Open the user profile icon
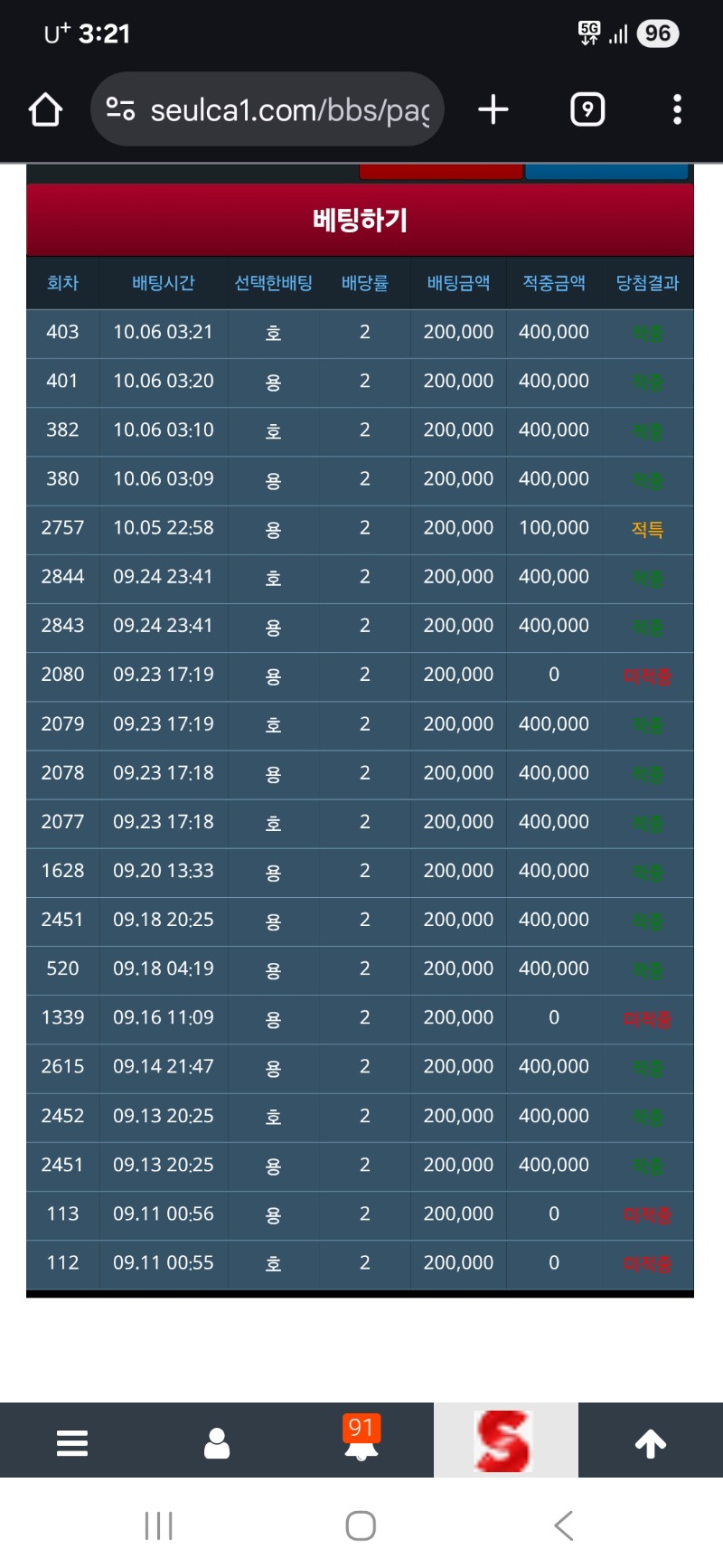 [217, 1442]
